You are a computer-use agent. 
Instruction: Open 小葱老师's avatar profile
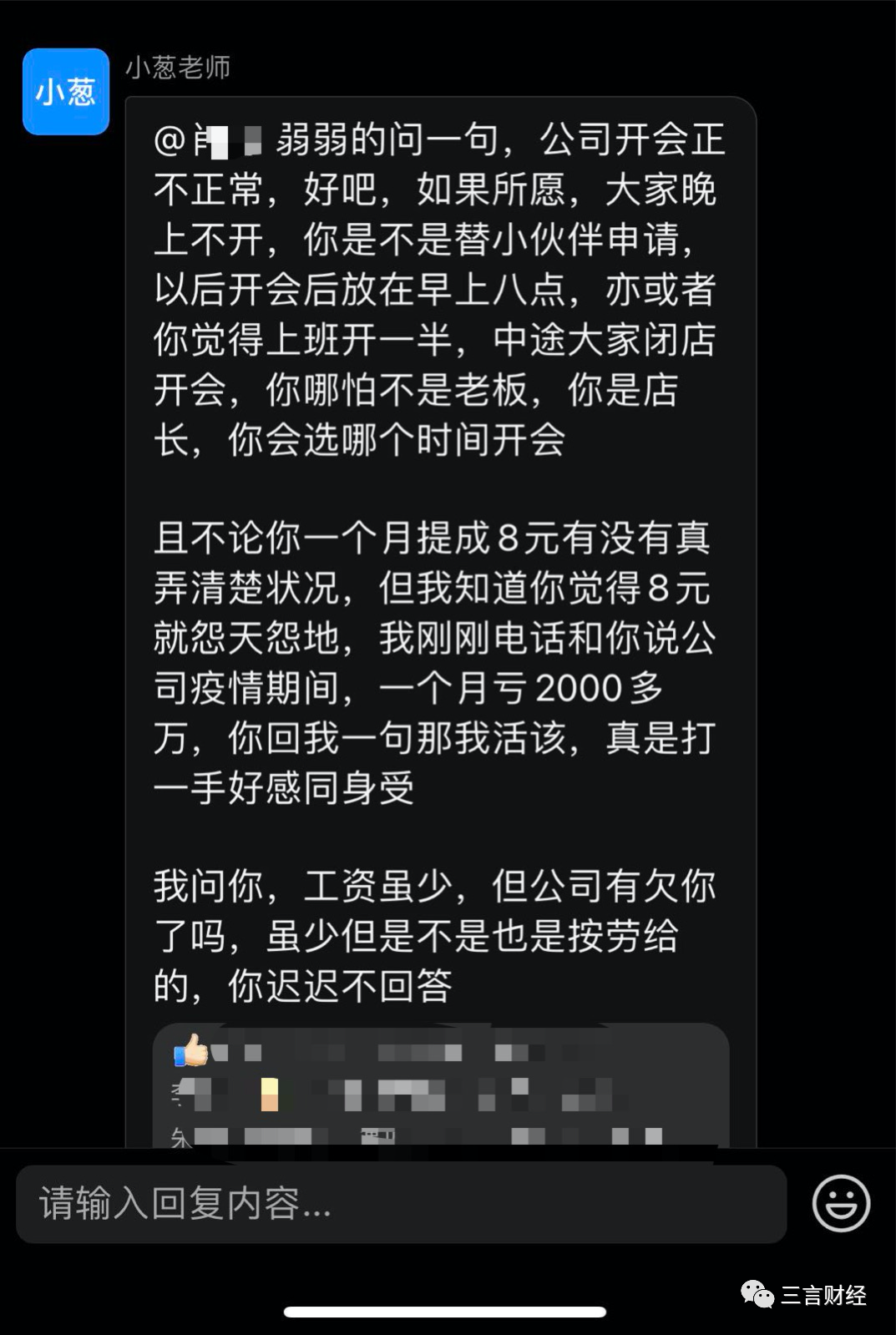point(66,92)
